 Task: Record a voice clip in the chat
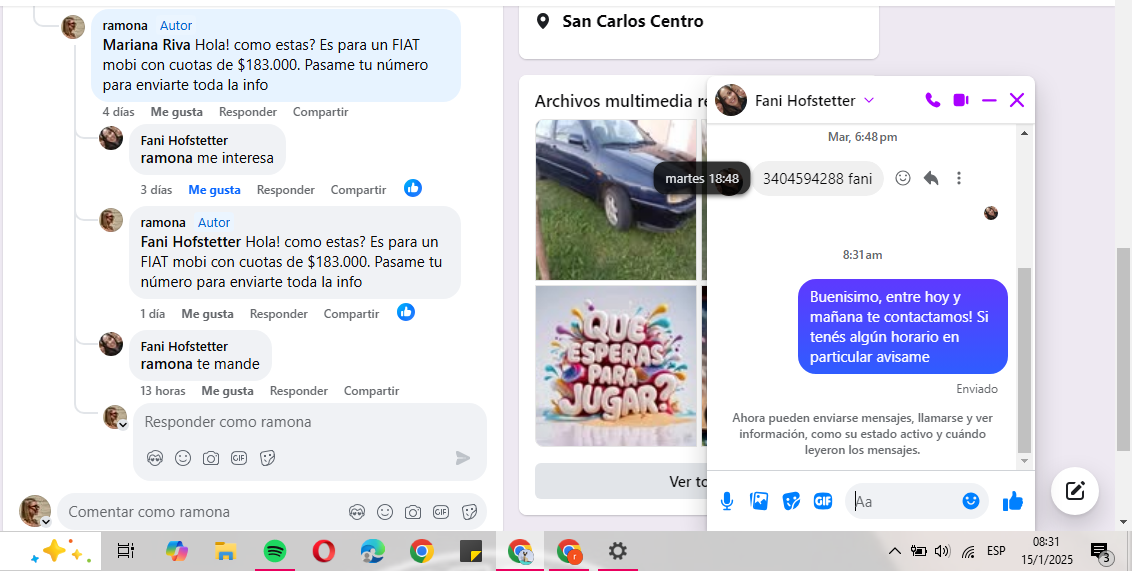click(x=727, y=501)
